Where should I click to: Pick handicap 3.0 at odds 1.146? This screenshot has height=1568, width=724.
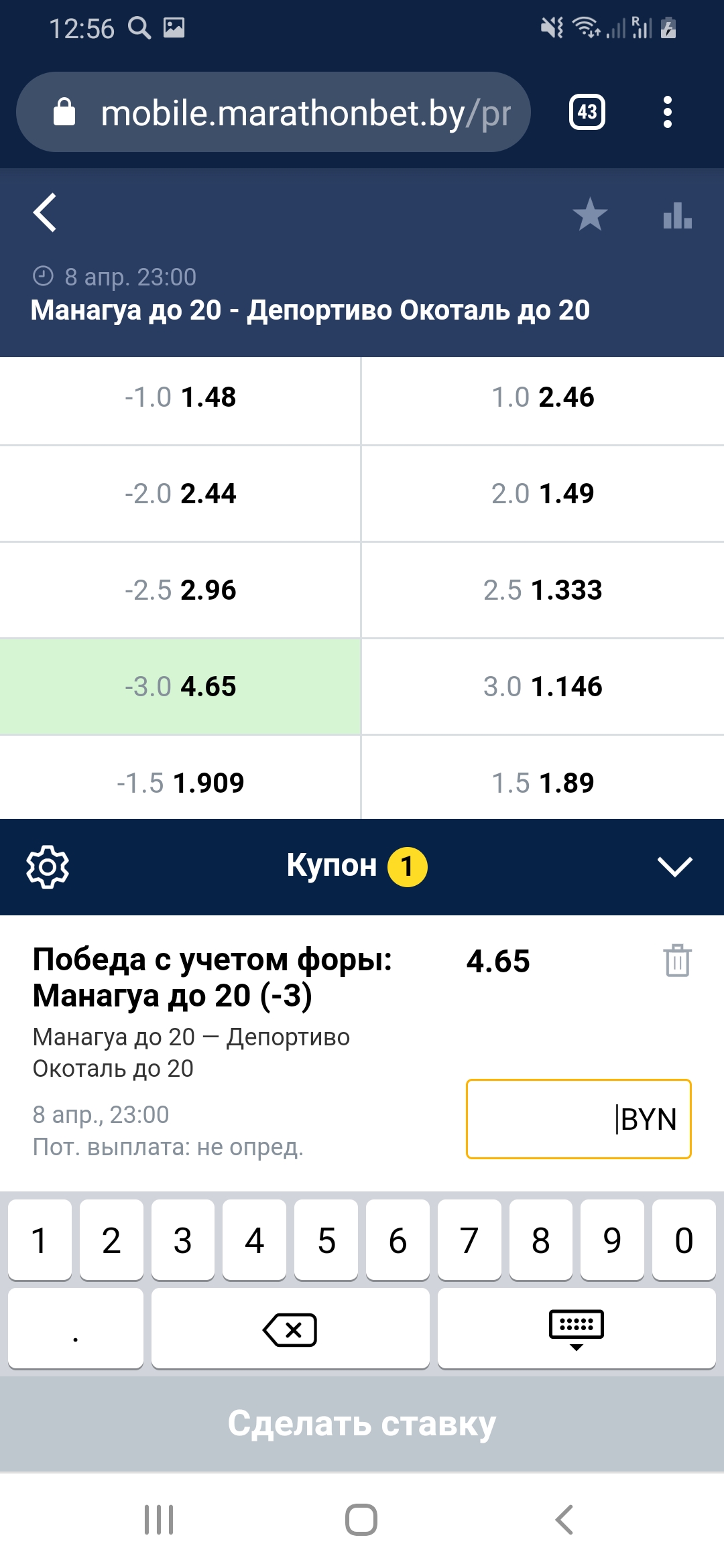543,687
